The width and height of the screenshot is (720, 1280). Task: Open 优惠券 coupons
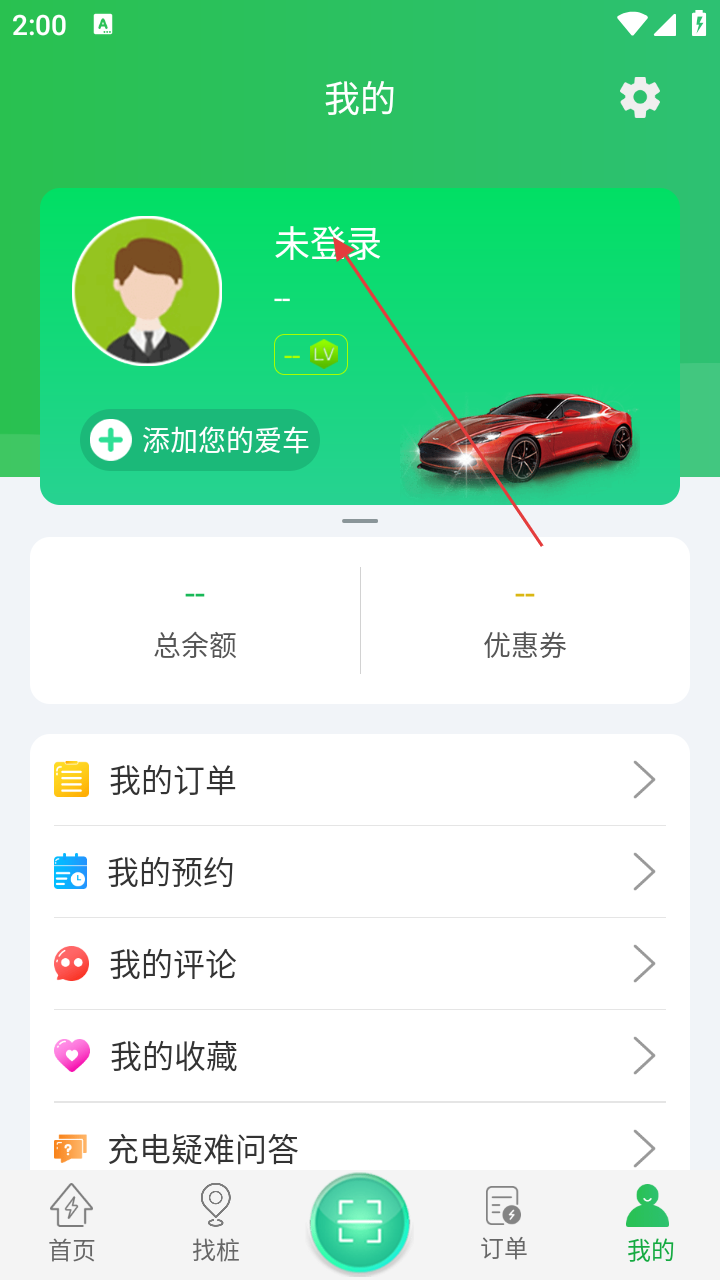(x=525, y=622)
